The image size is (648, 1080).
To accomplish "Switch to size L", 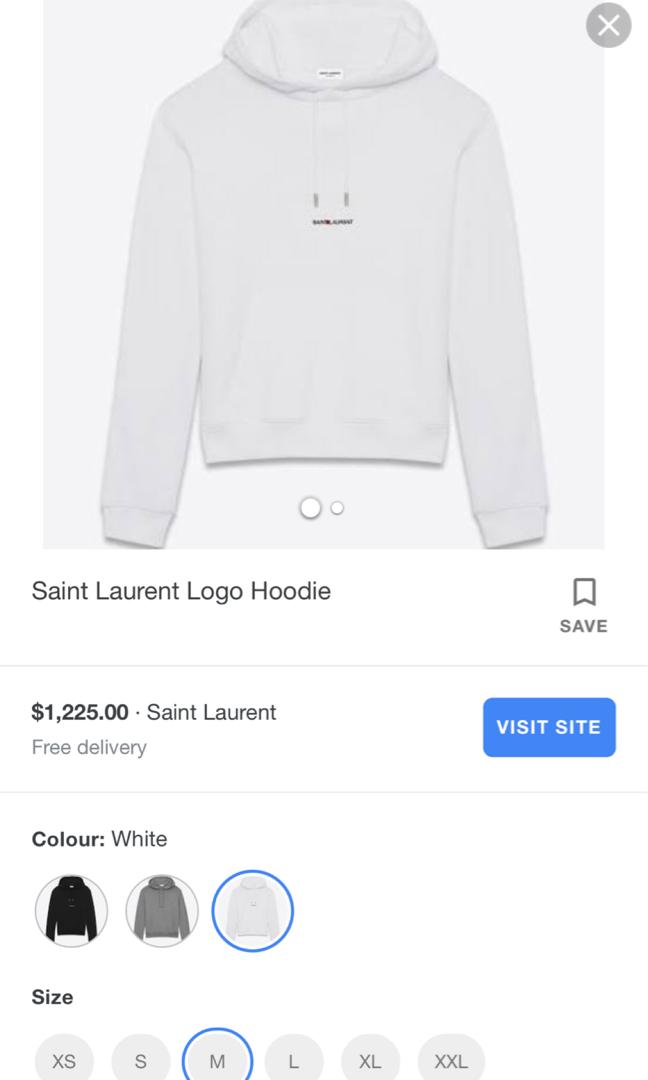I will tap(294, 1061).
